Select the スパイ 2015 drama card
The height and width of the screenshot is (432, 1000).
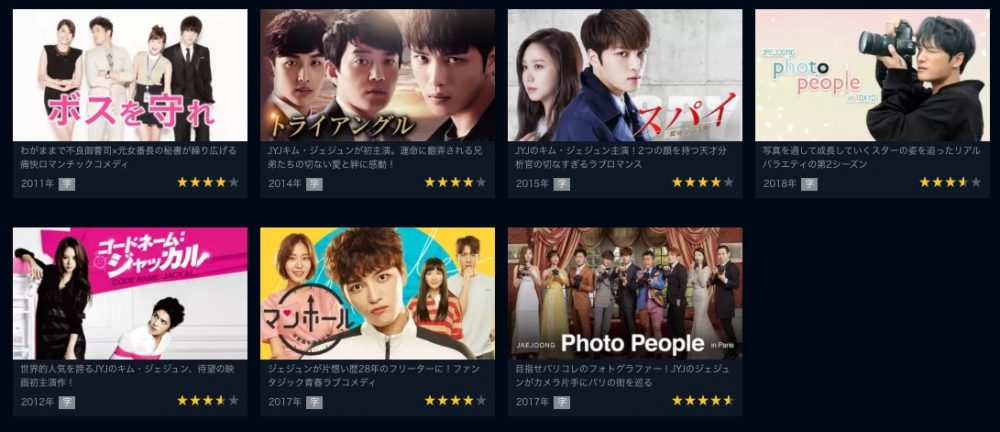625,76
